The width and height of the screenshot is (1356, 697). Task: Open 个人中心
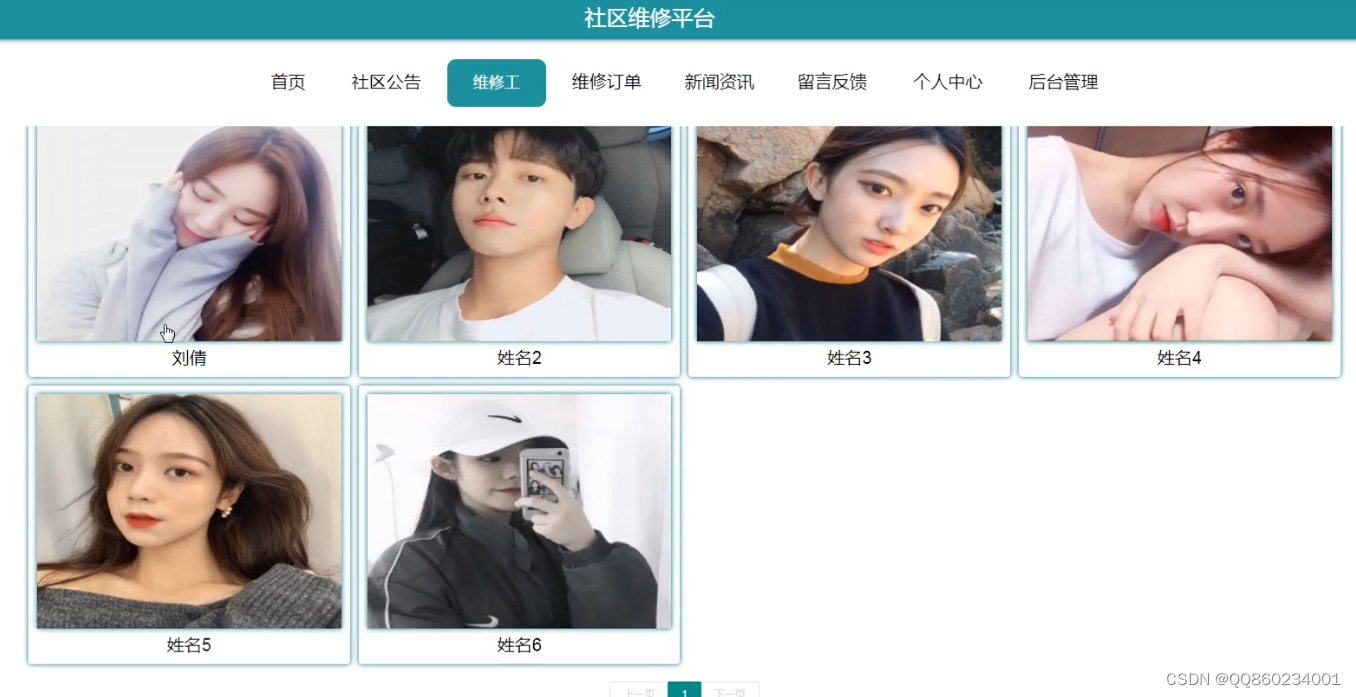click(947, 83)
